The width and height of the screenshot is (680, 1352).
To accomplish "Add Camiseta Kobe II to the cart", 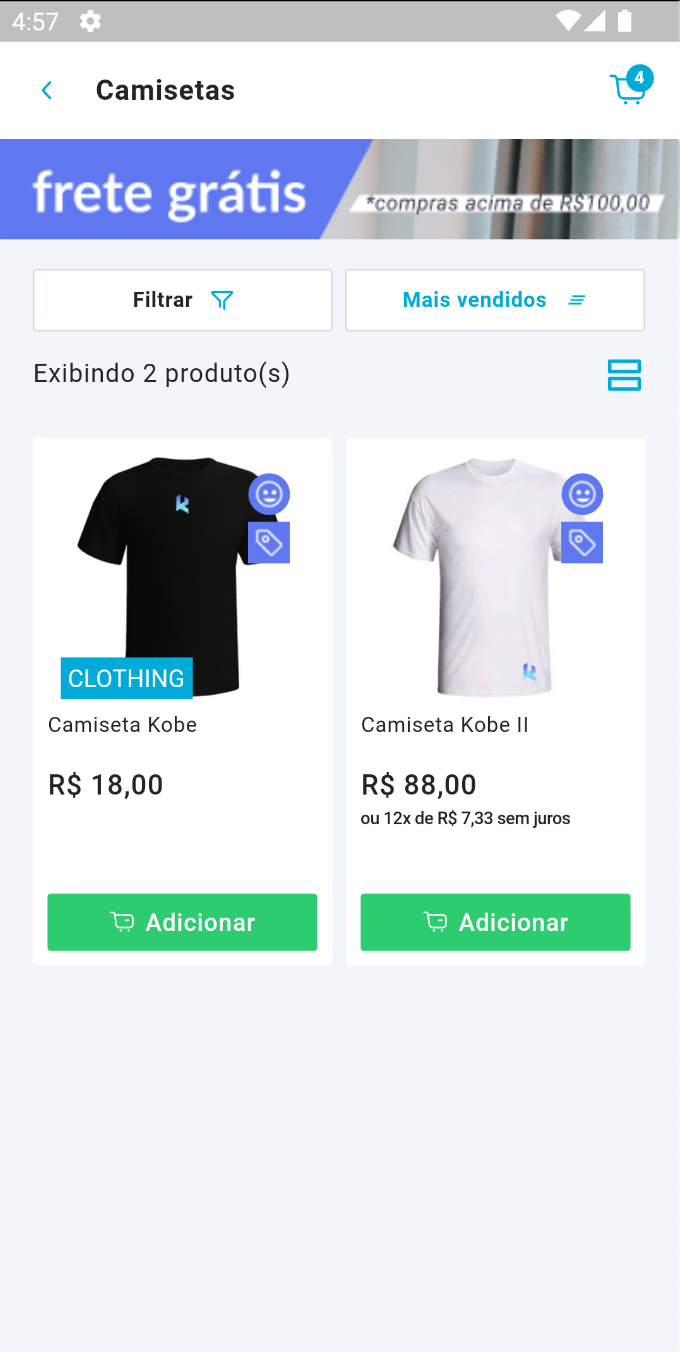I will (495, 922).
